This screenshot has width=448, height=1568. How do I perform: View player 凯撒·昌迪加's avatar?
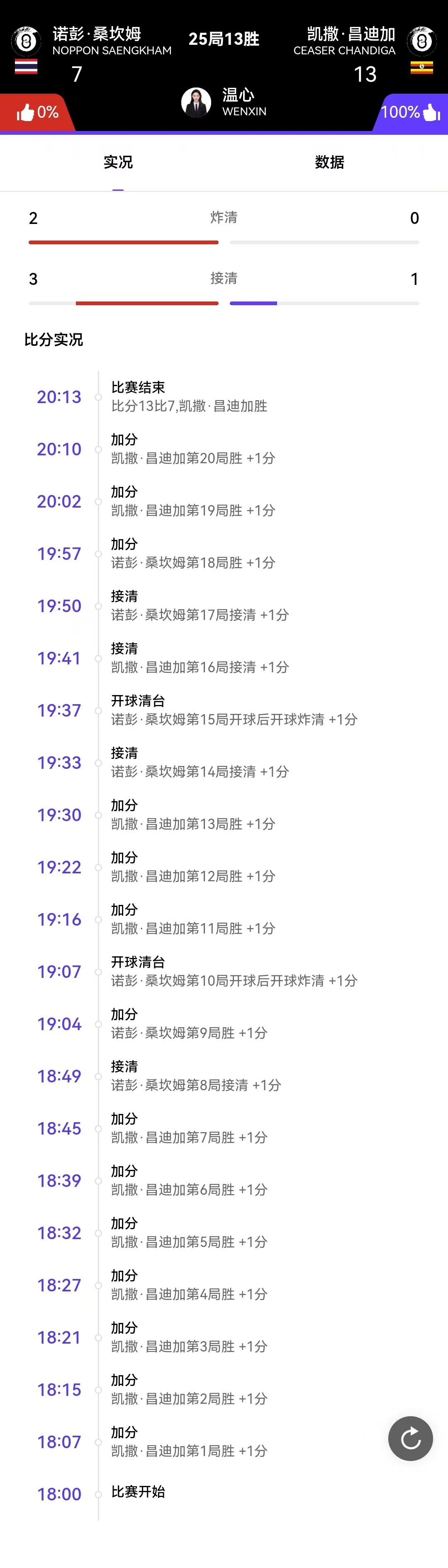421,41
